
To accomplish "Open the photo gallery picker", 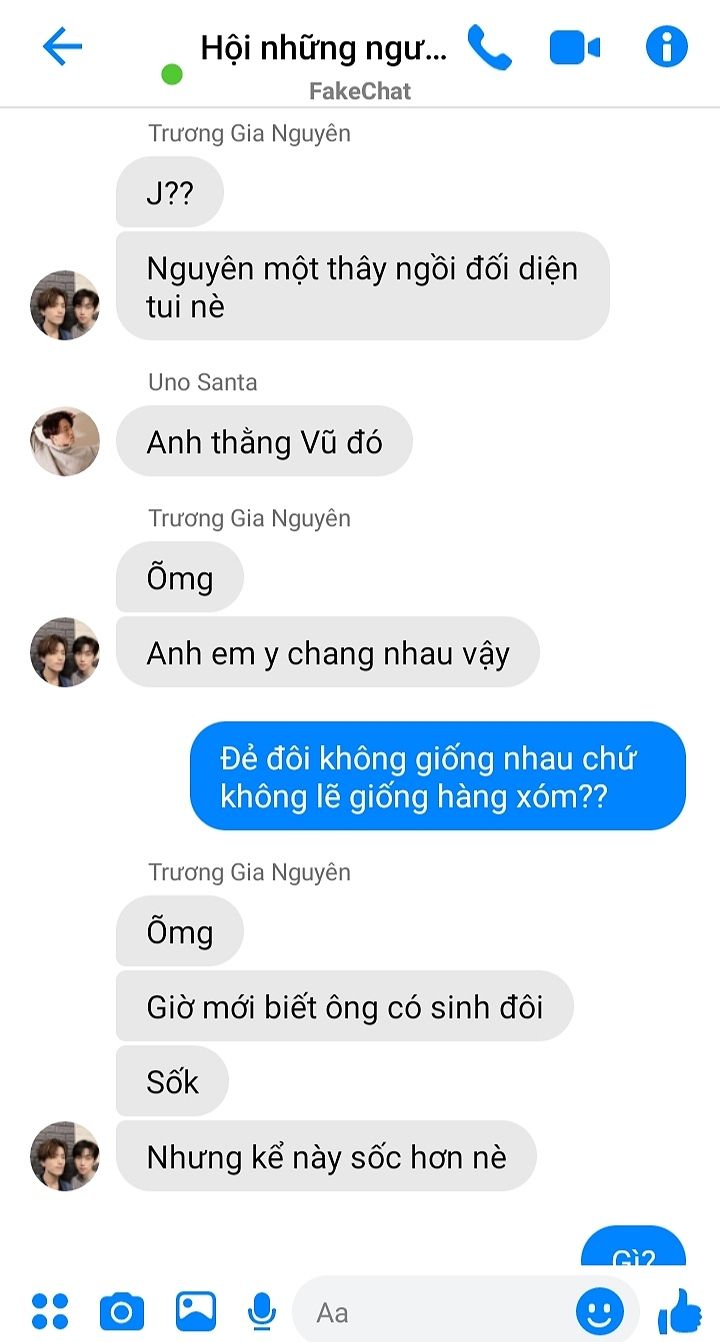I will (196, 1311).
